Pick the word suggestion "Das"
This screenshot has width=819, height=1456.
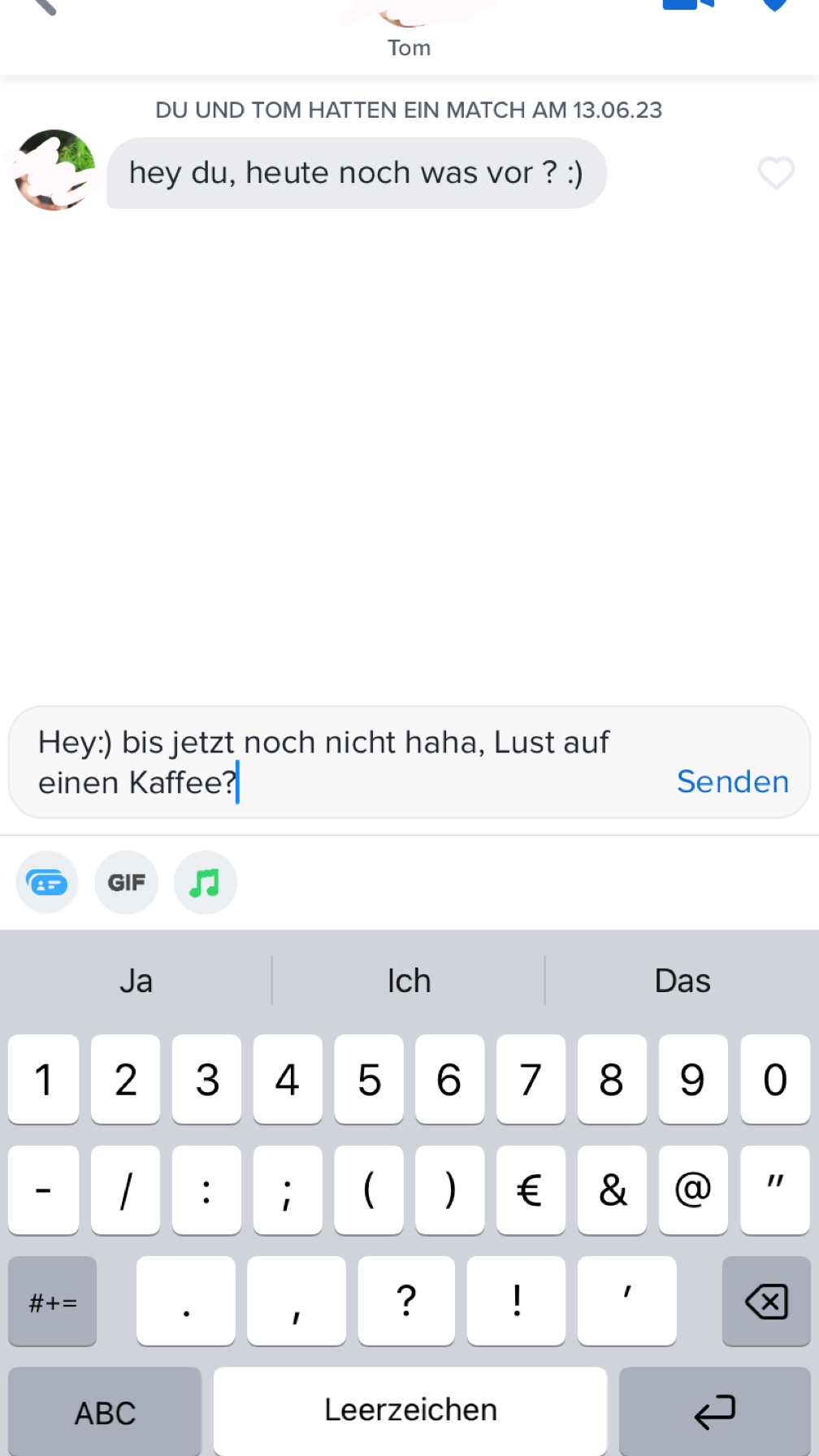coord(682,981)
